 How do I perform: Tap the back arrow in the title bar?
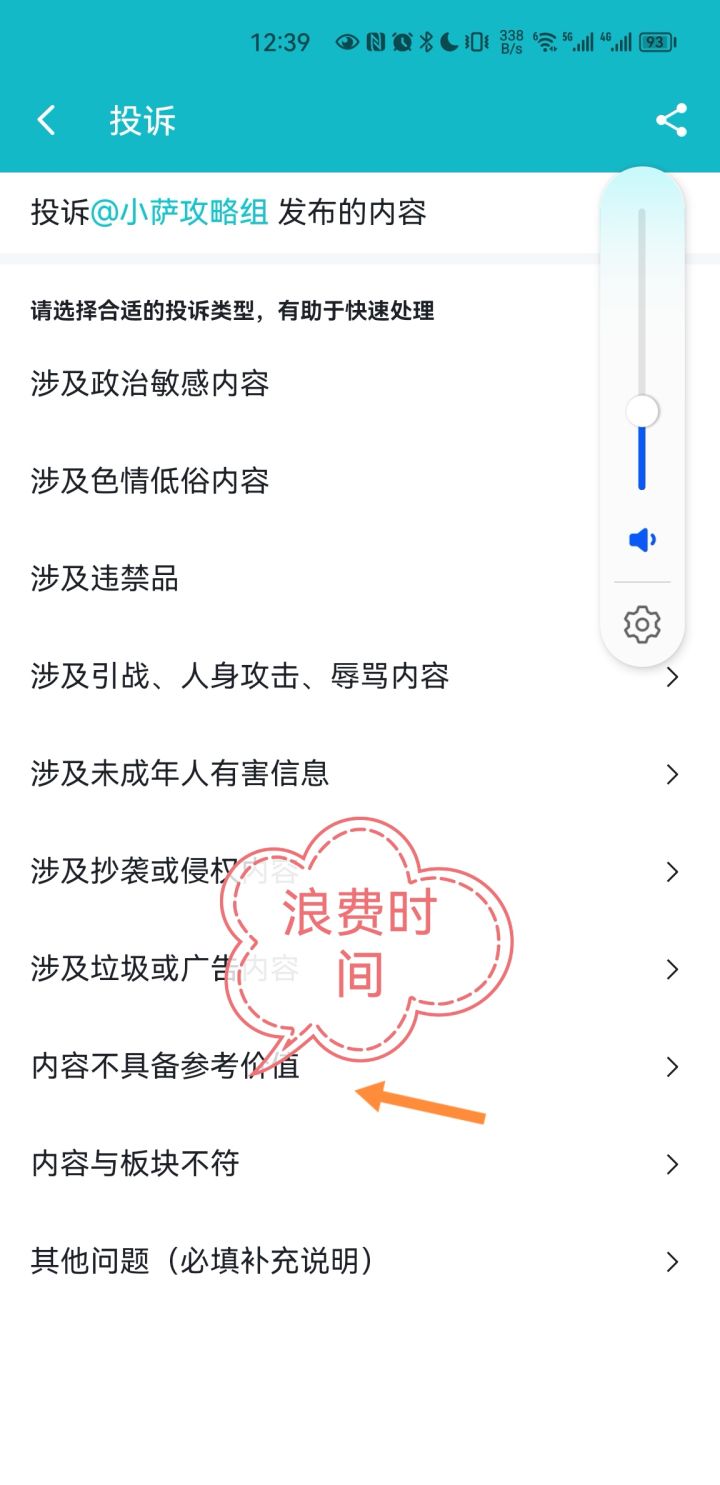(45, 119)
